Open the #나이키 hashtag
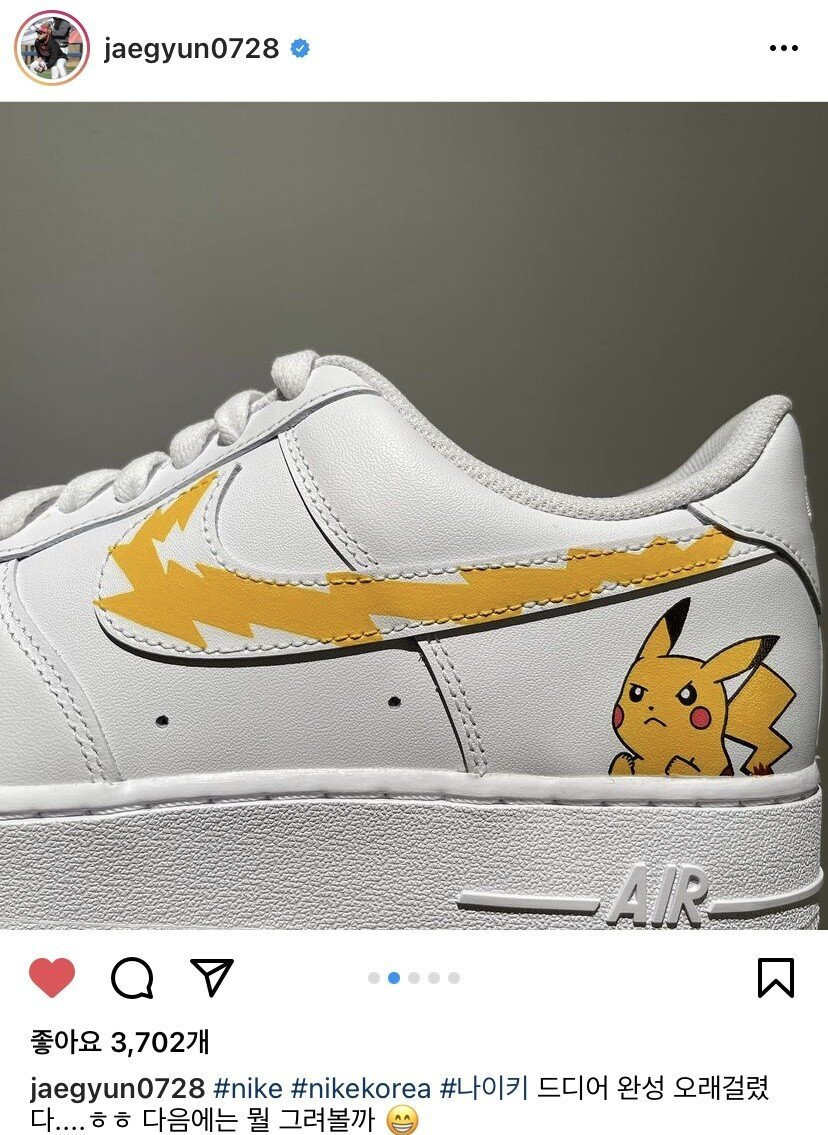 tap(484, 1088)
